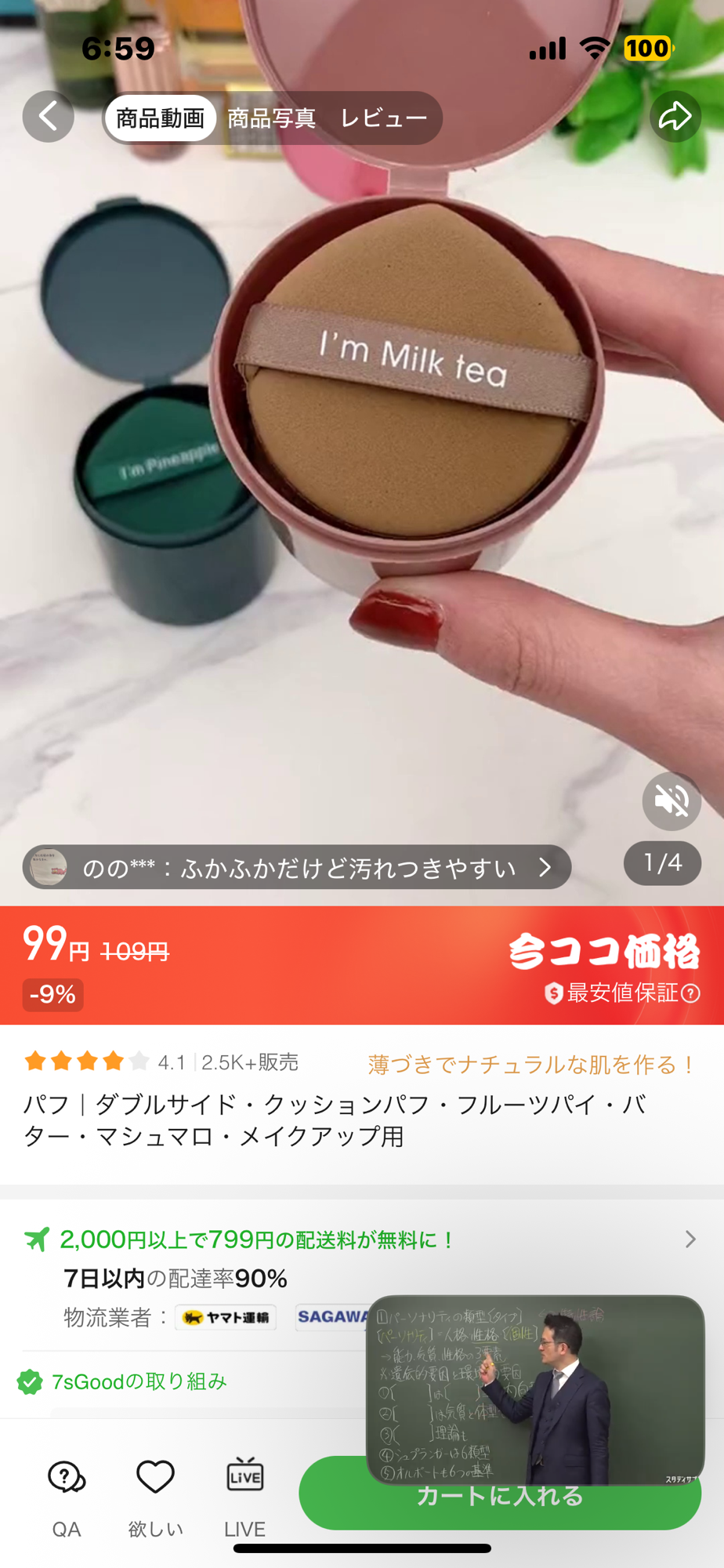This screenshot has height=1568, width=724.
Task: Open the floating picture-in-picture lecture video
Action: [535, 1389]
